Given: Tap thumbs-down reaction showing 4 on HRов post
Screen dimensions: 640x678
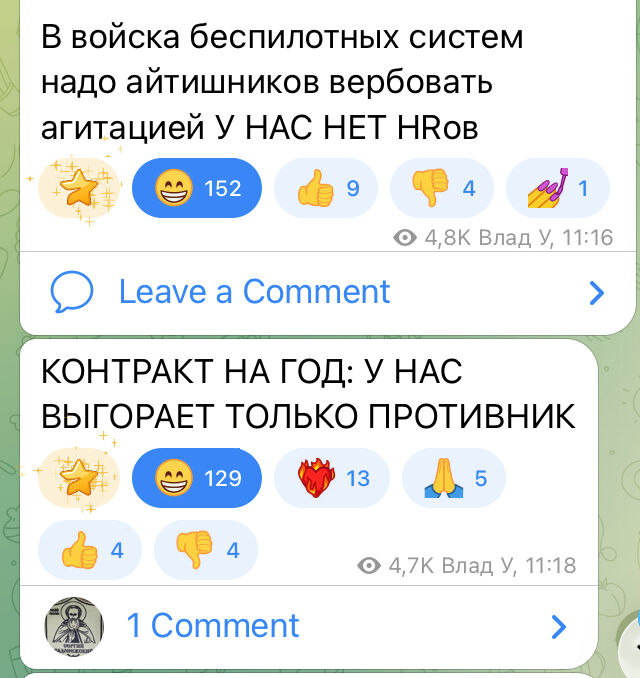Looking at the screenshot, I should (439, 187).
